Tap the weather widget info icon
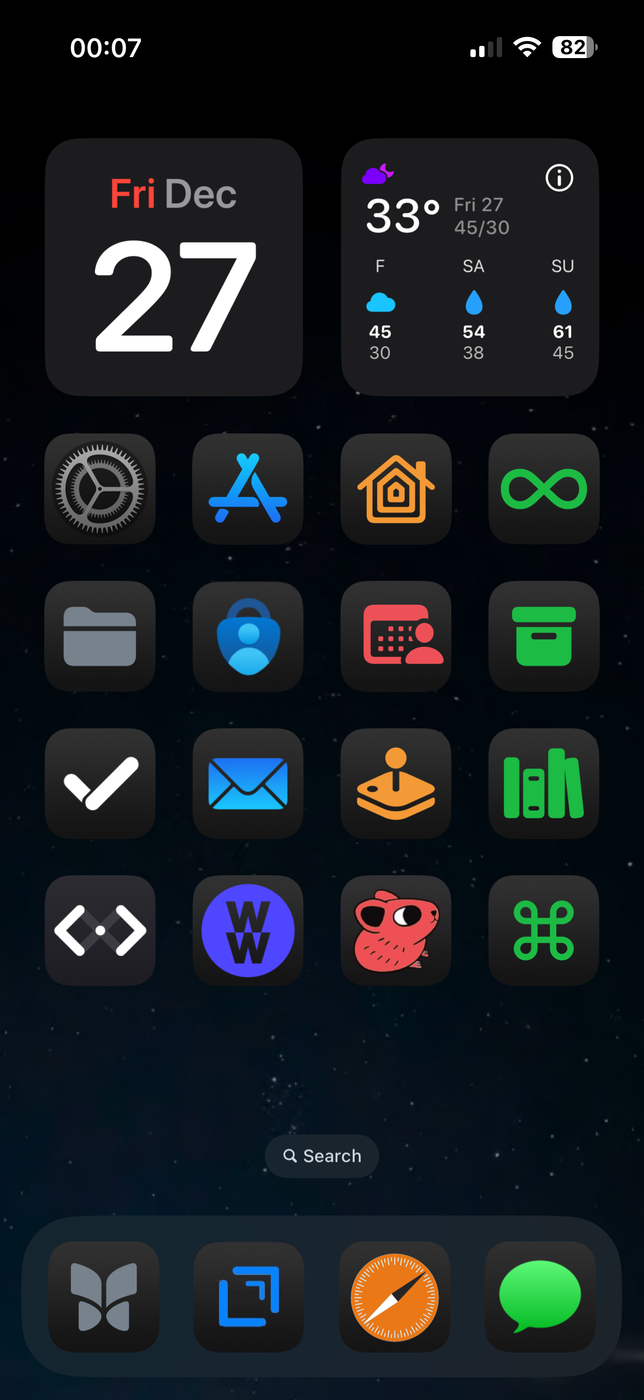Screen dimensions: 644x1400 coord(559,178)
